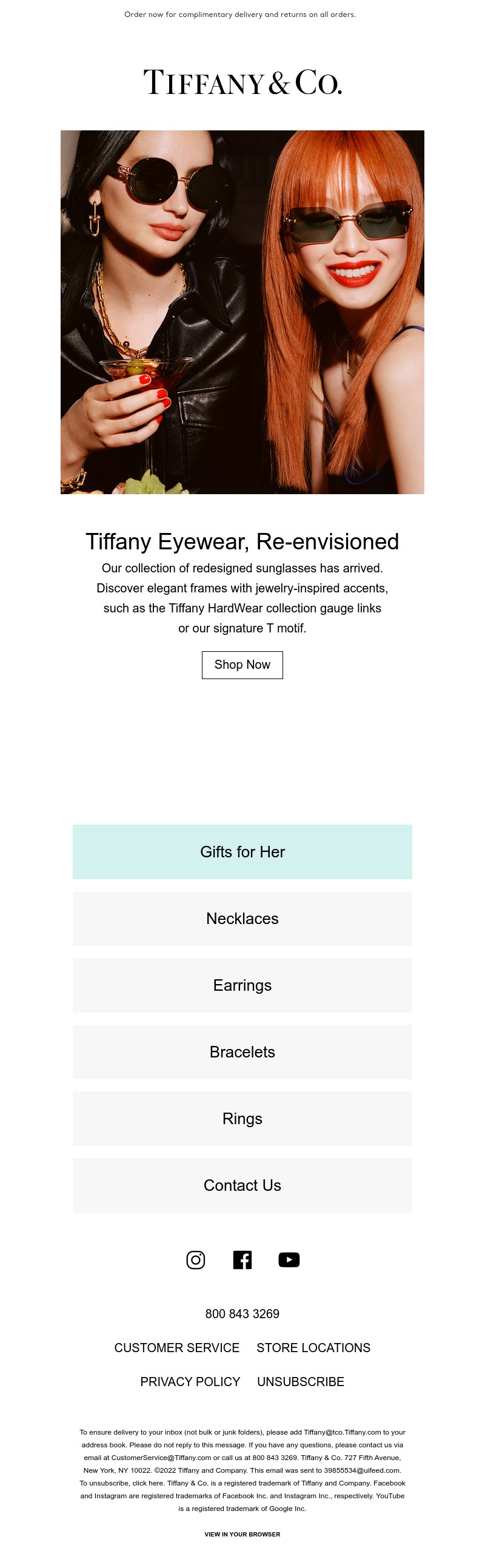Call the 800 843 3269 number
This screenshot has width=485, height=1568.
242,1313
